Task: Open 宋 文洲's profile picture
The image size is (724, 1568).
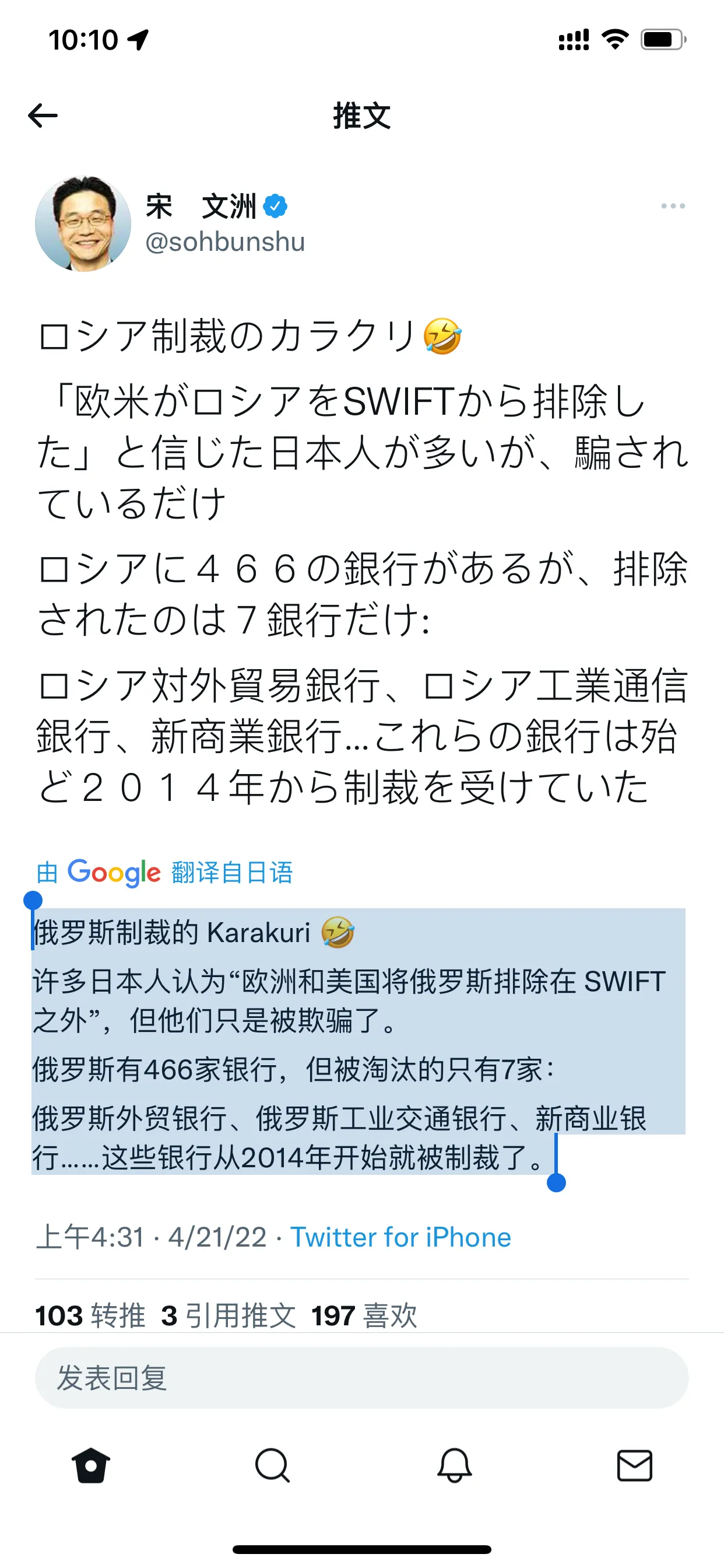Action: click(83, 223)
